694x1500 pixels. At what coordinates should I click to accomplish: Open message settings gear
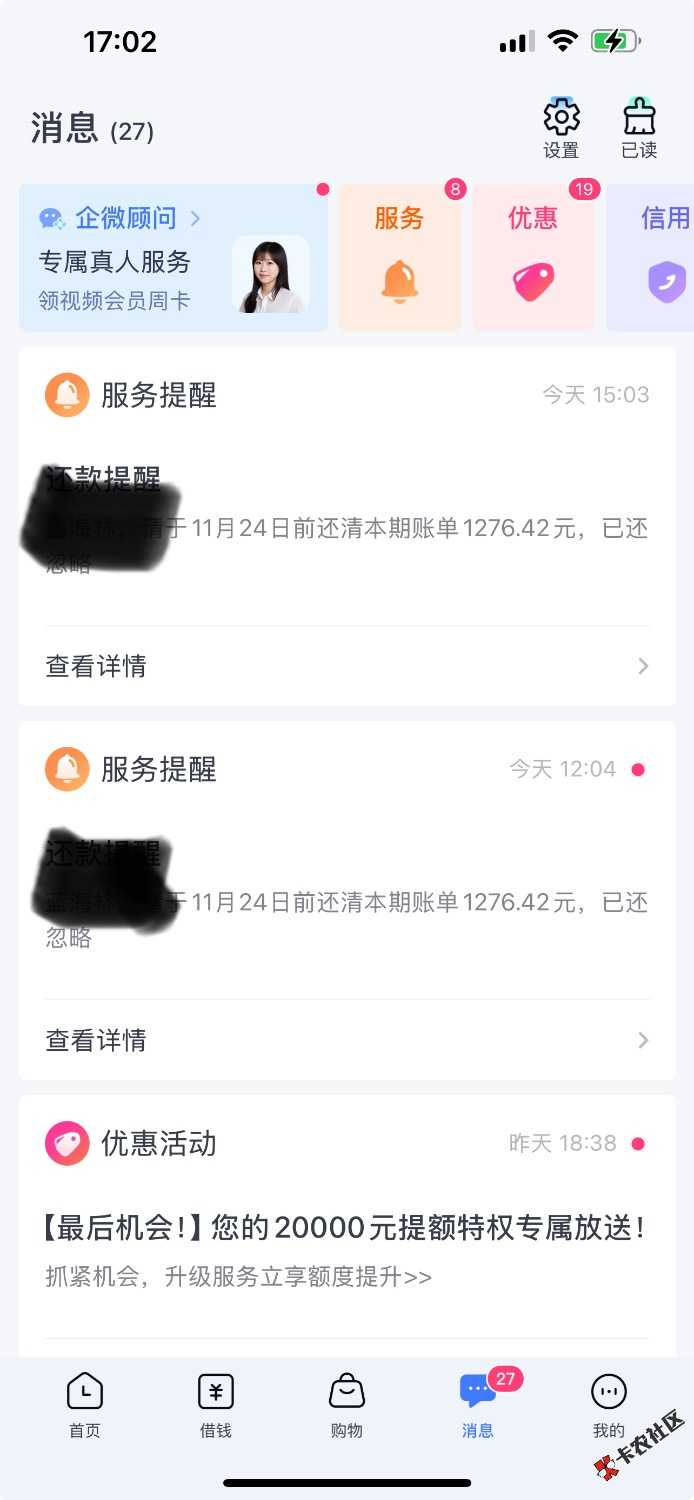point(561,129)
